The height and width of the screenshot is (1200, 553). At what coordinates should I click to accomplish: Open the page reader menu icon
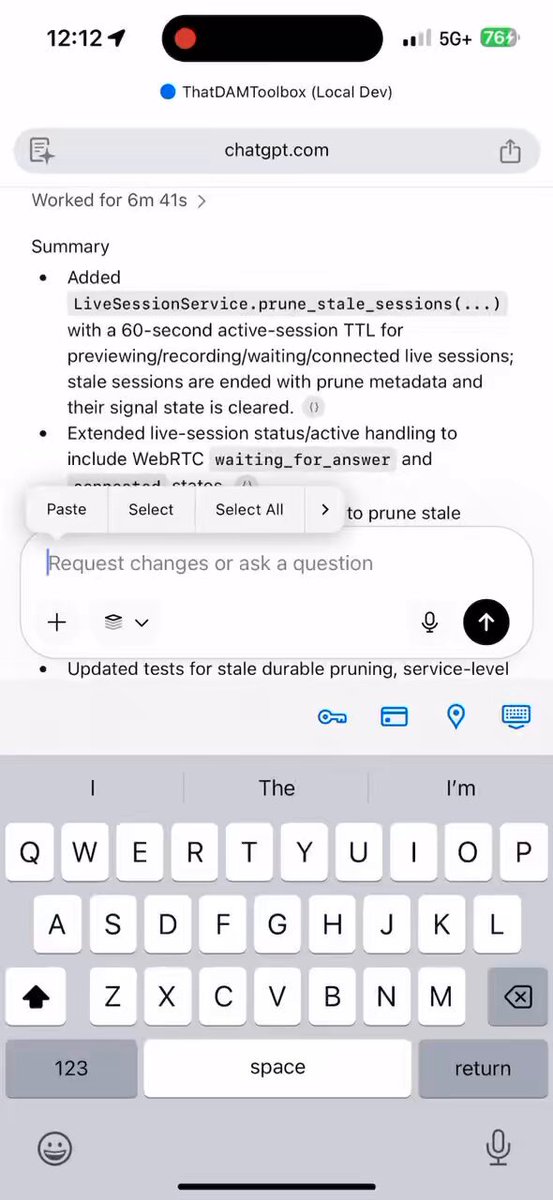point(42,151)
